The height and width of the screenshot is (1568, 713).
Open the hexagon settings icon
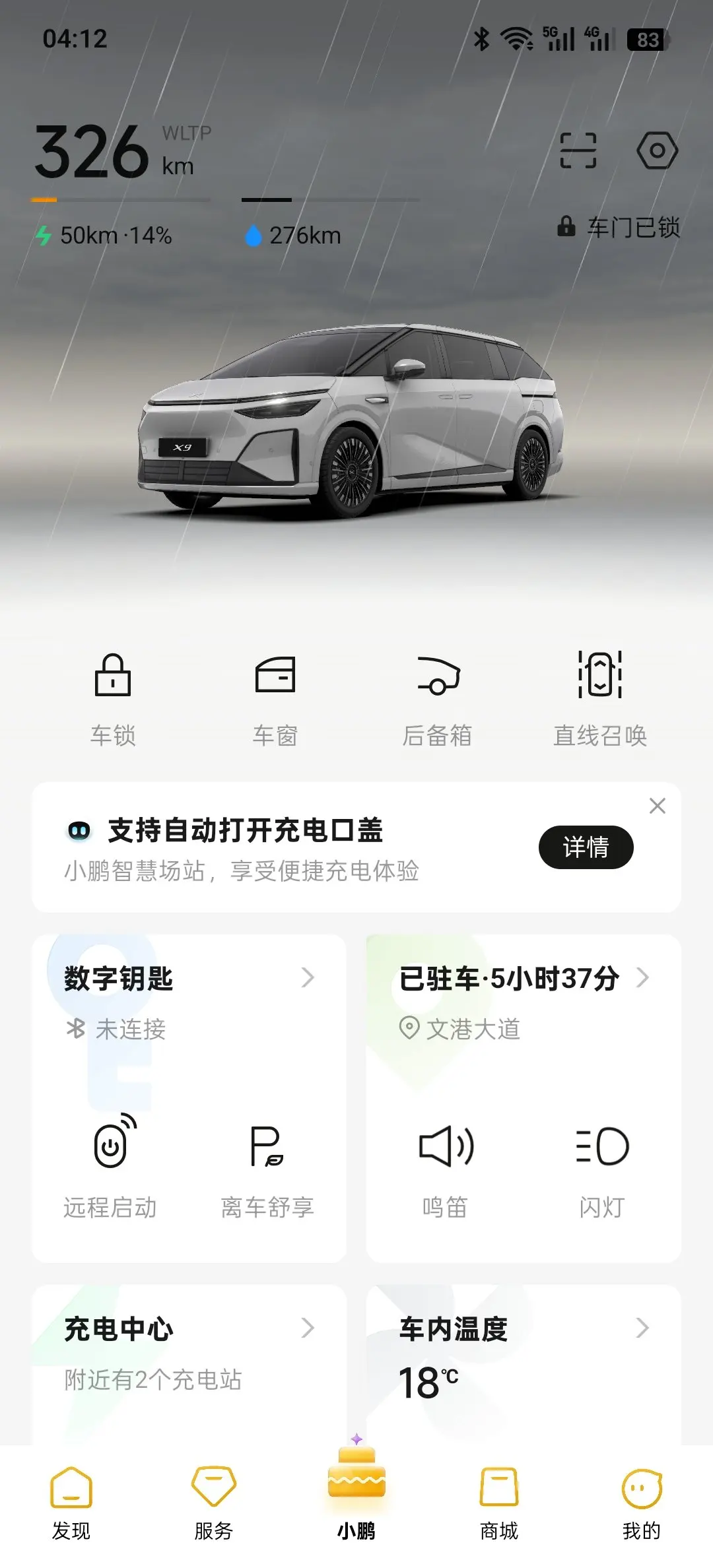pyautogui.click(x=657, y=151)
